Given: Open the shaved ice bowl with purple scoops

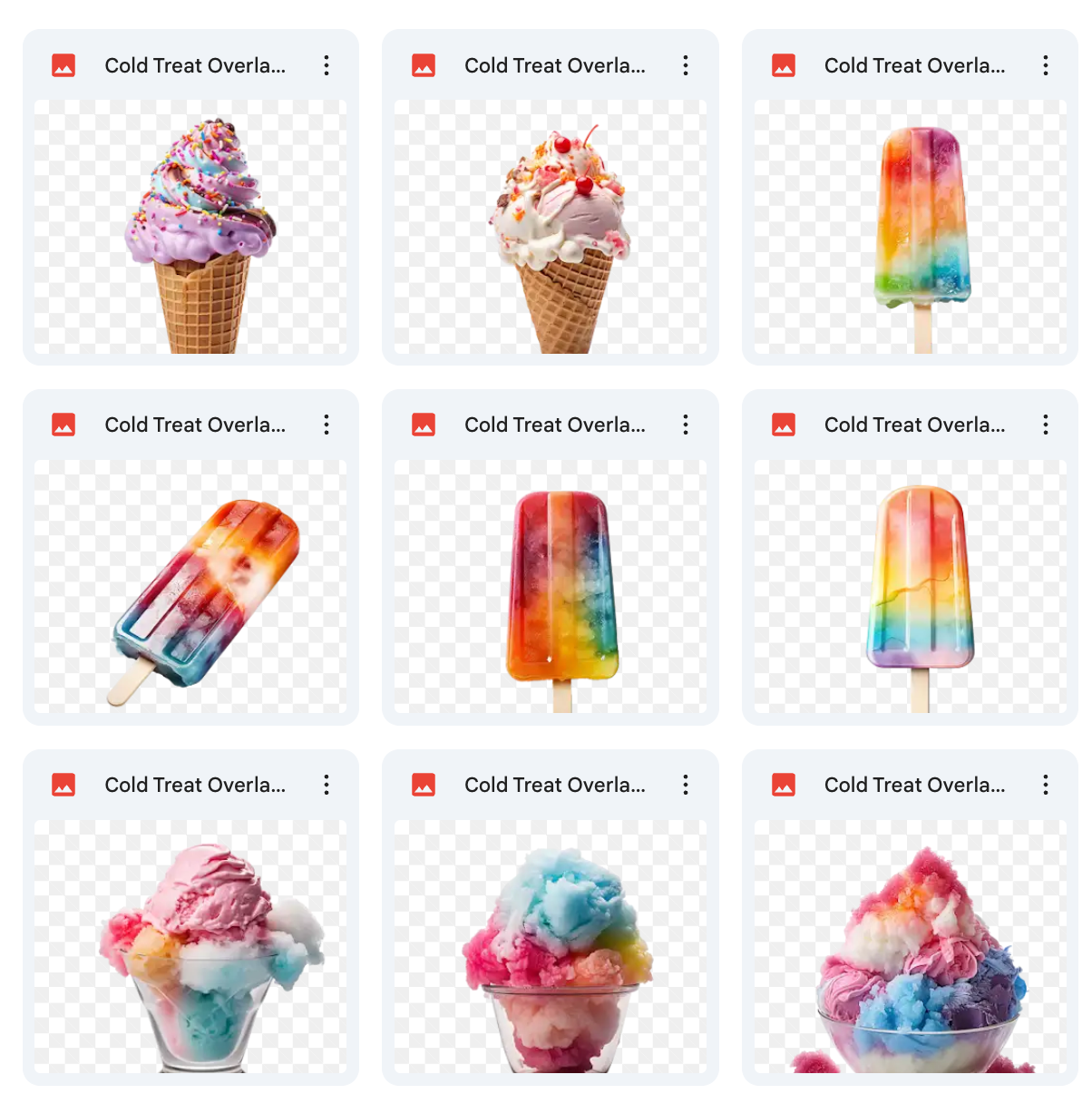Looking at the screenshot, I should 910,946.
